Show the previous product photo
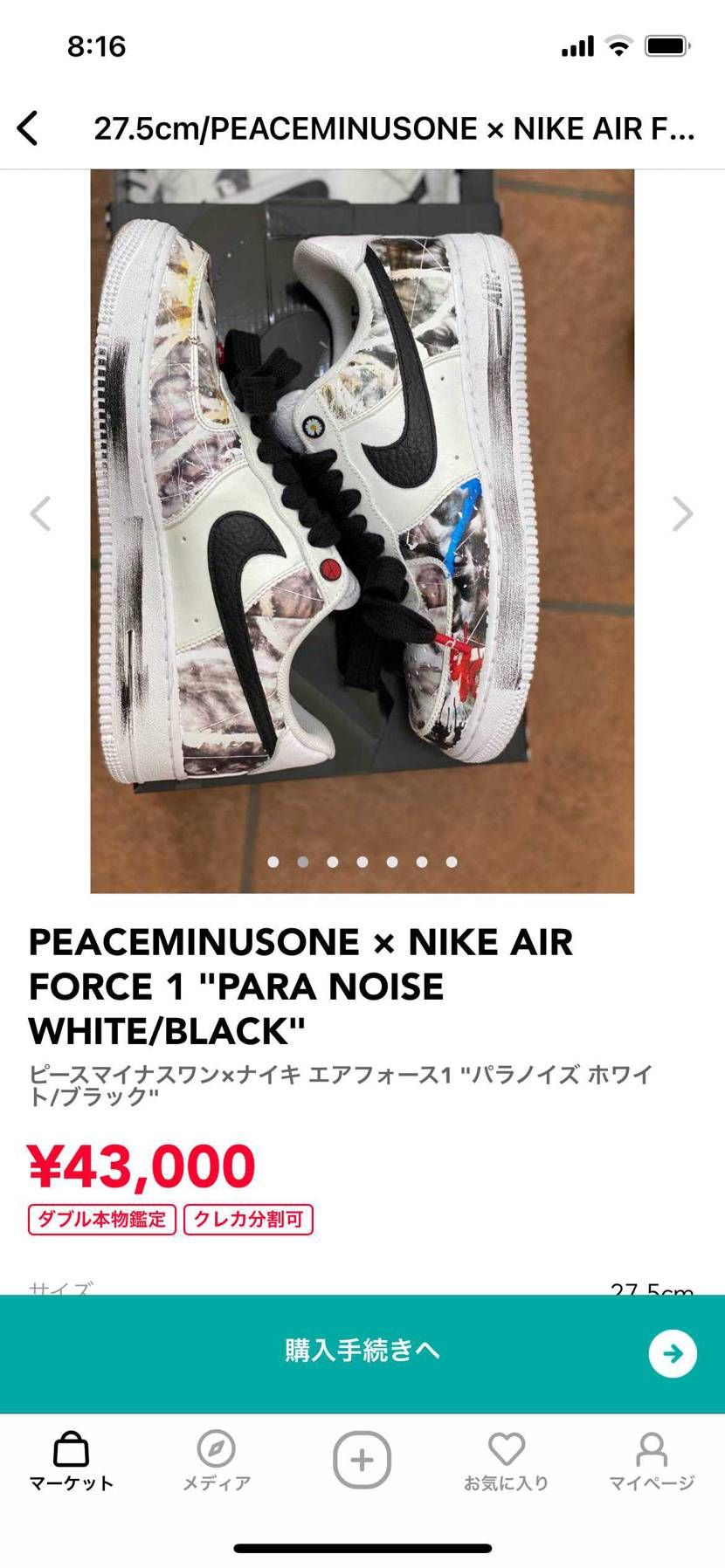725x1568 pixels. pyautogui.click(x=40, y=513)
